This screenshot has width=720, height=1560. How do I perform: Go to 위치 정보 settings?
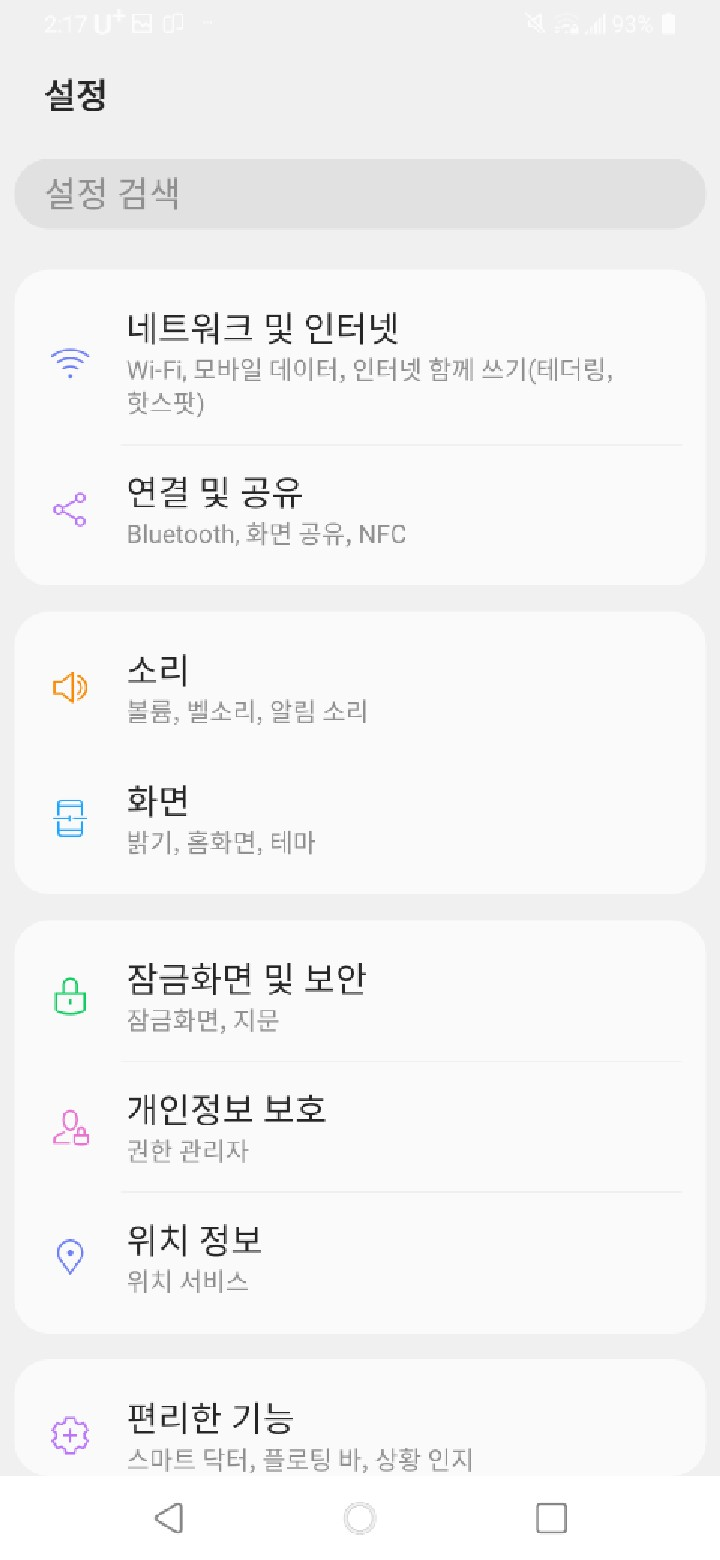(x=360, y=1258)
